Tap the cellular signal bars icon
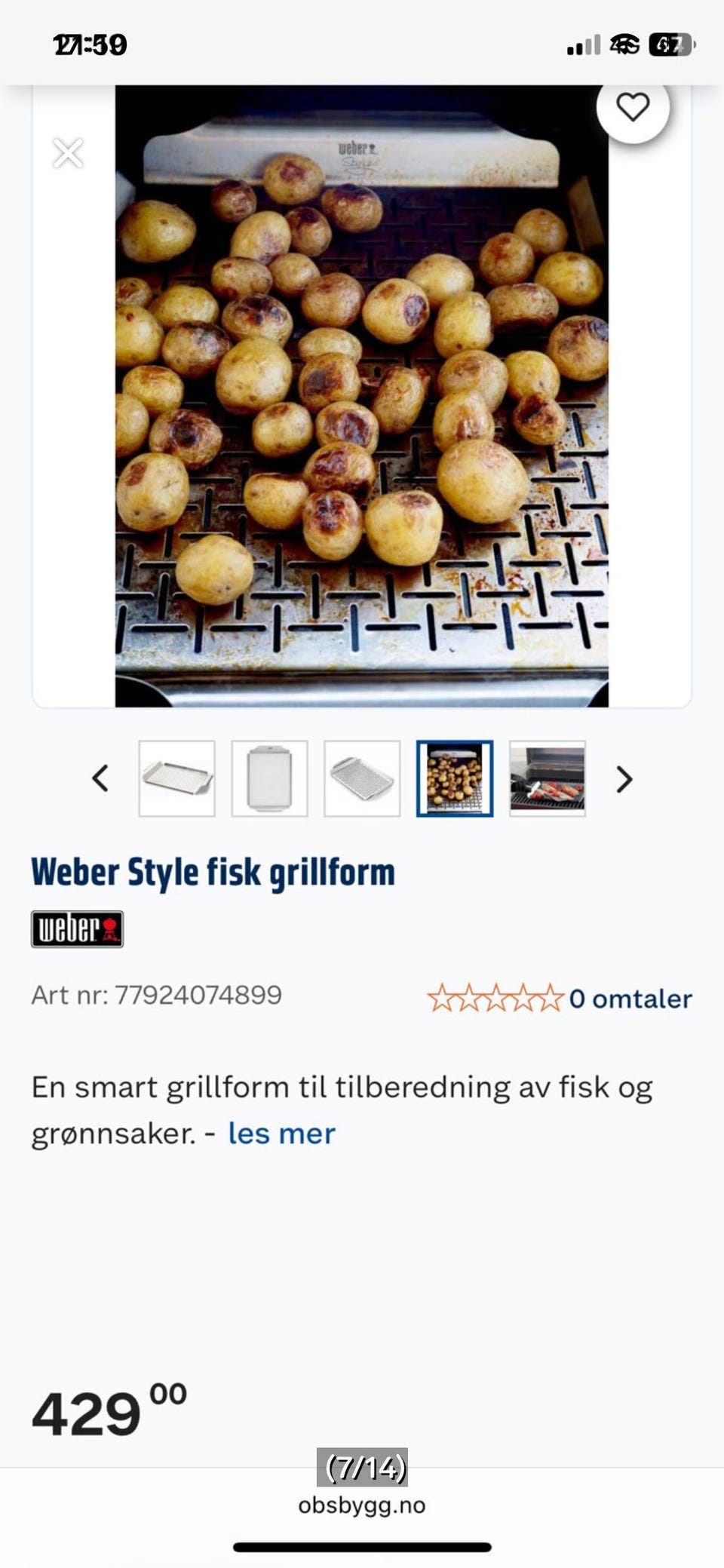 pos(582,45)
